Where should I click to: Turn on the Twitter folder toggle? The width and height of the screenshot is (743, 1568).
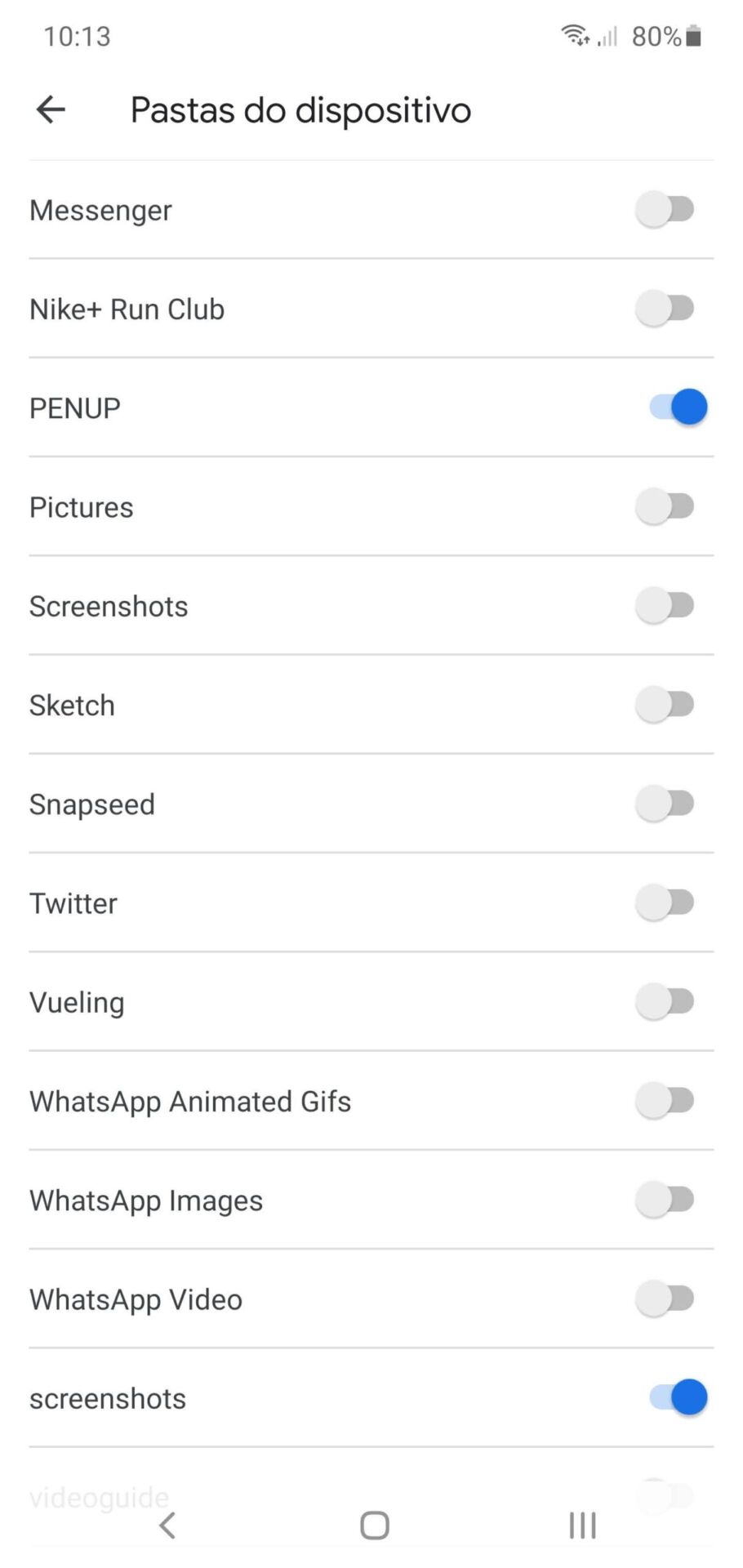pos(665,903)
